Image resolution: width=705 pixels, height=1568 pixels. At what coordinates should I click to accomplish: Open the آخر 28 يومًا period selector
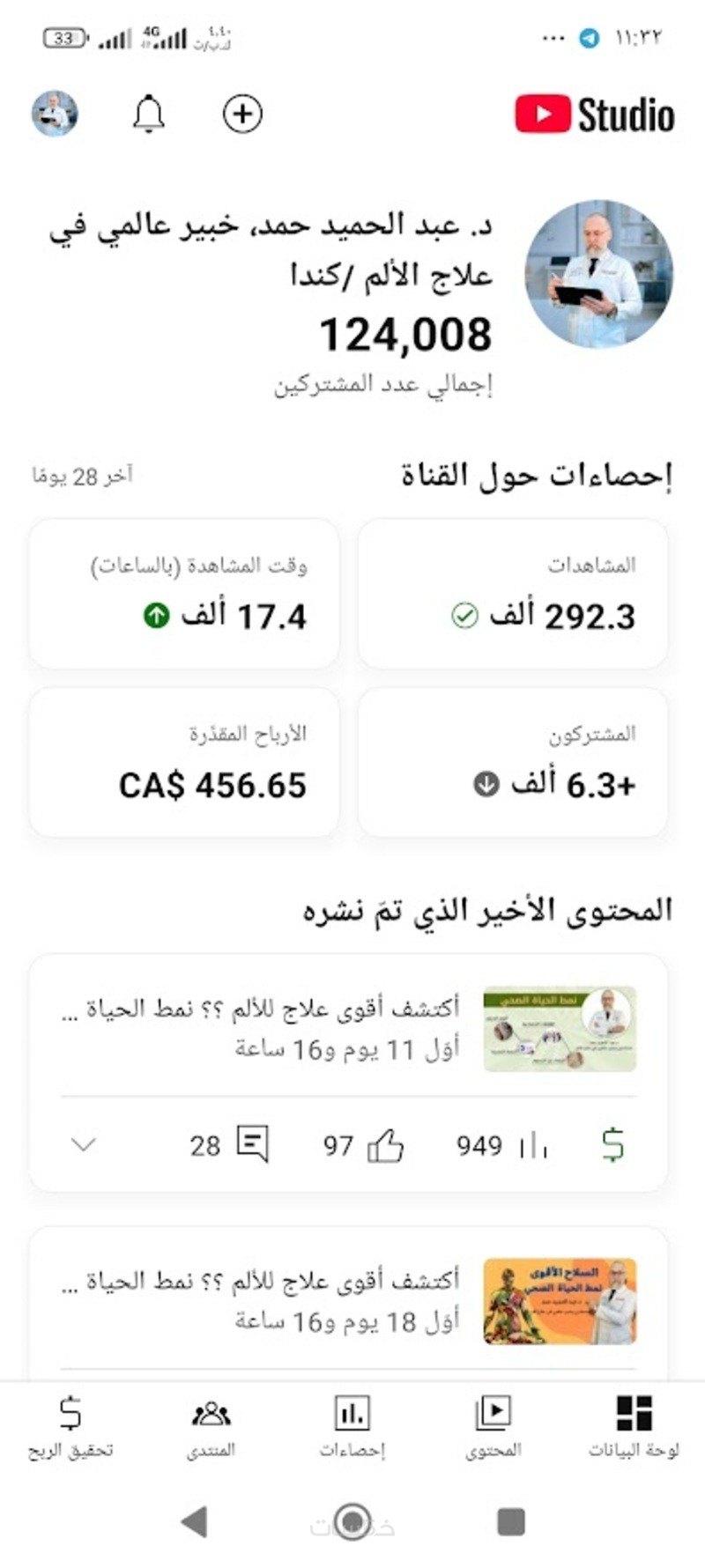81,474
